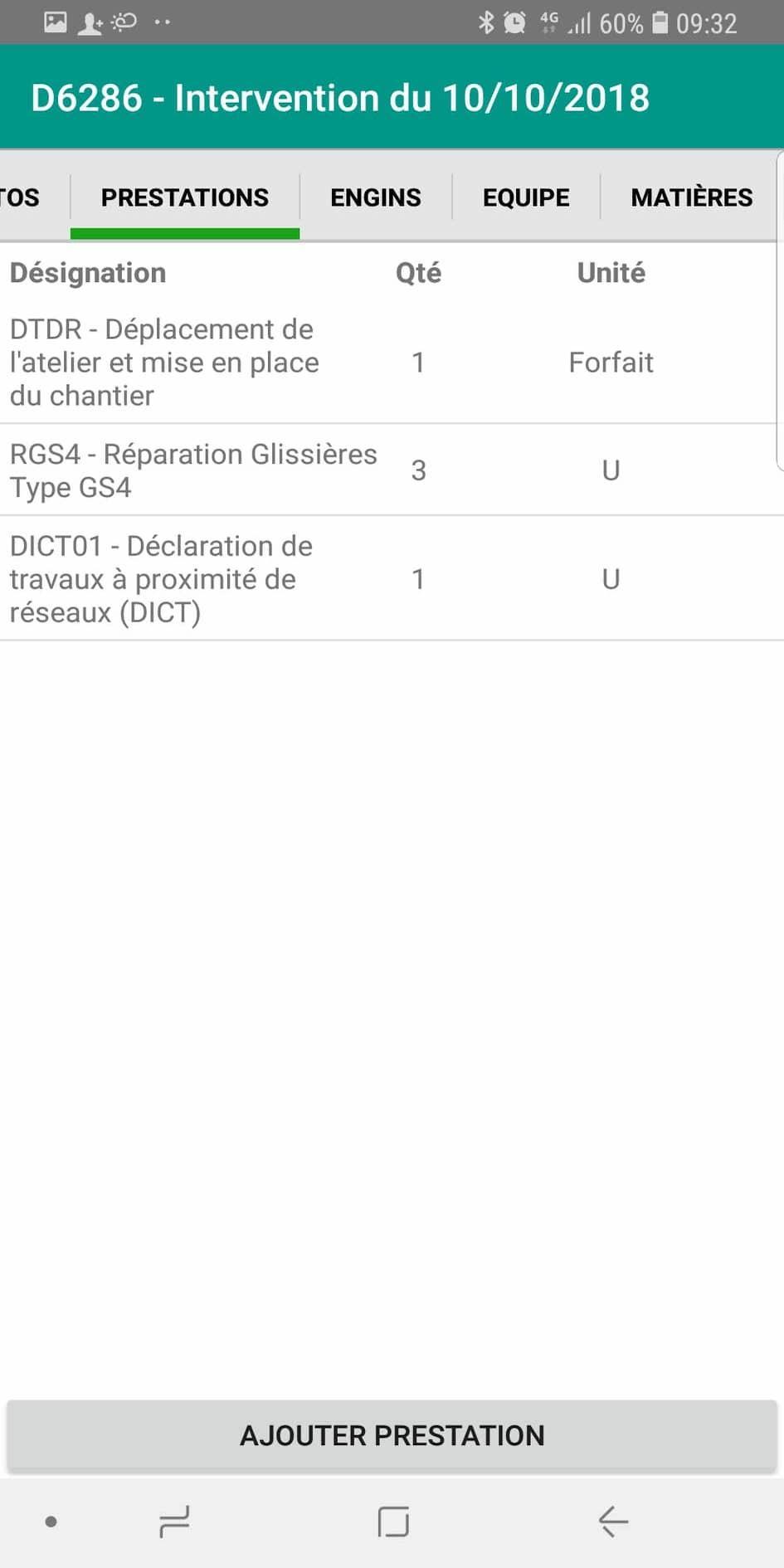Go to the MATIÈRES tab
This screenshot has width=784, height=1568.
[x=691, y=197]
